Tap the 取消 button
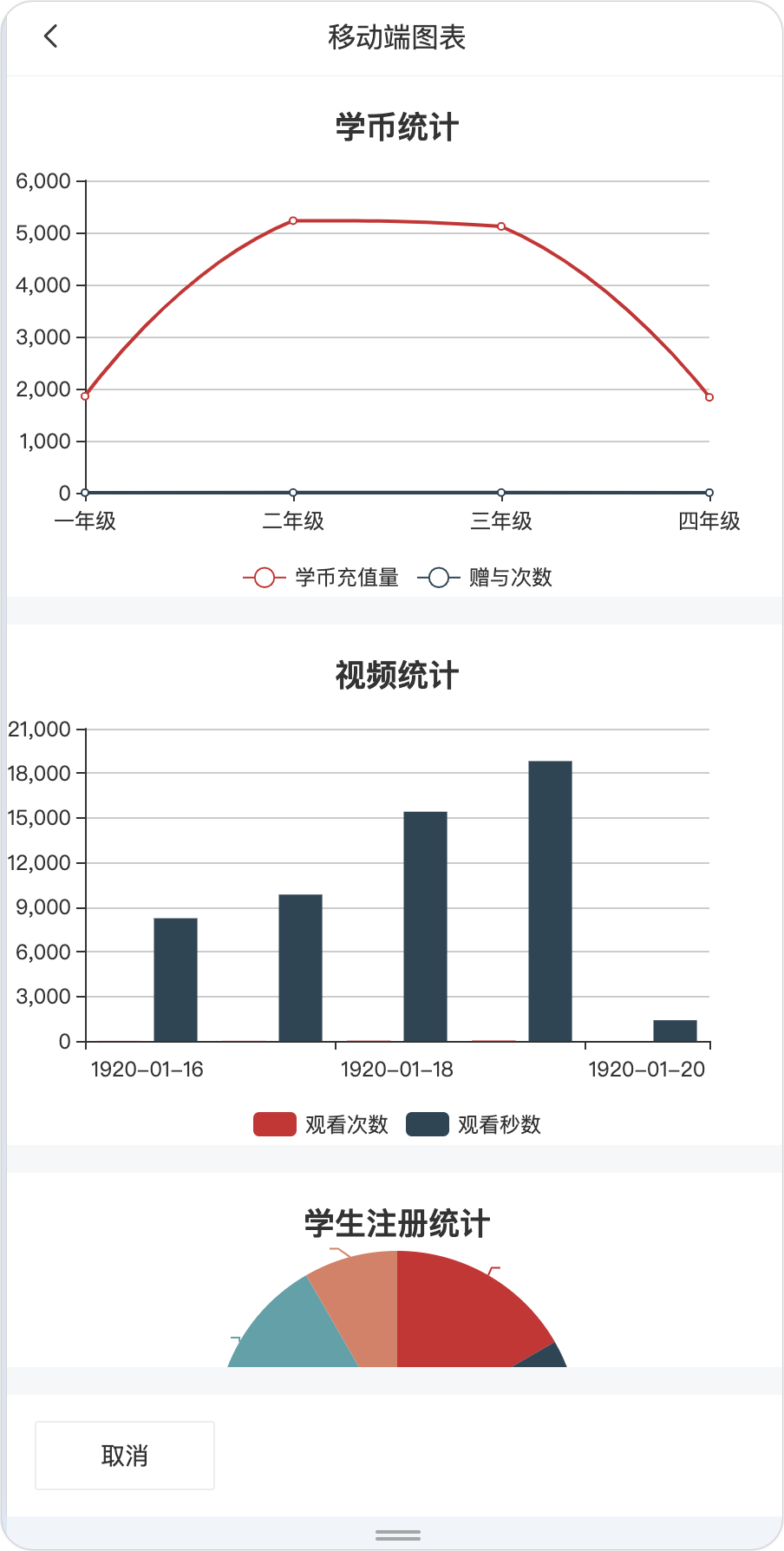Viewport: 784px width, 1551px height. click(125, 1456)
